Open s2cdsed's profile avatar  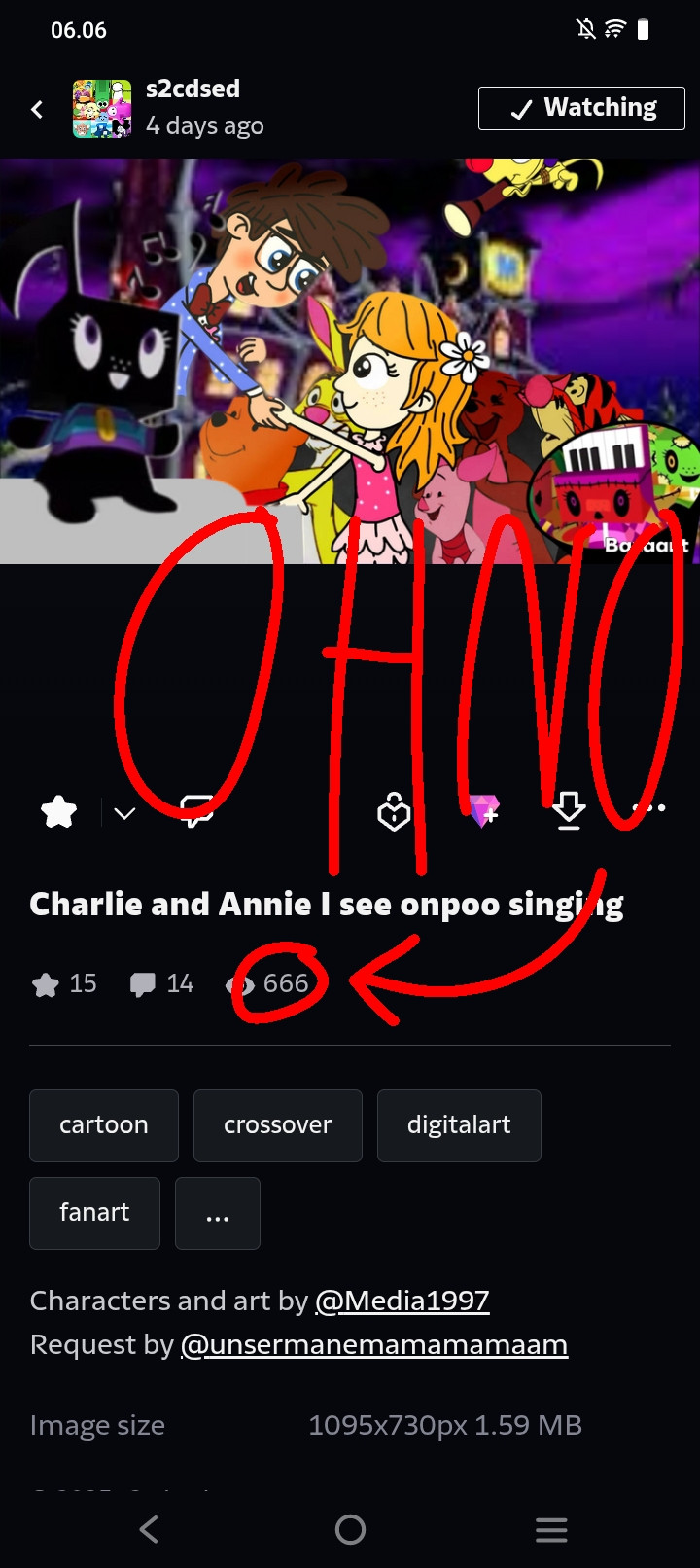(x=102, y=109)
